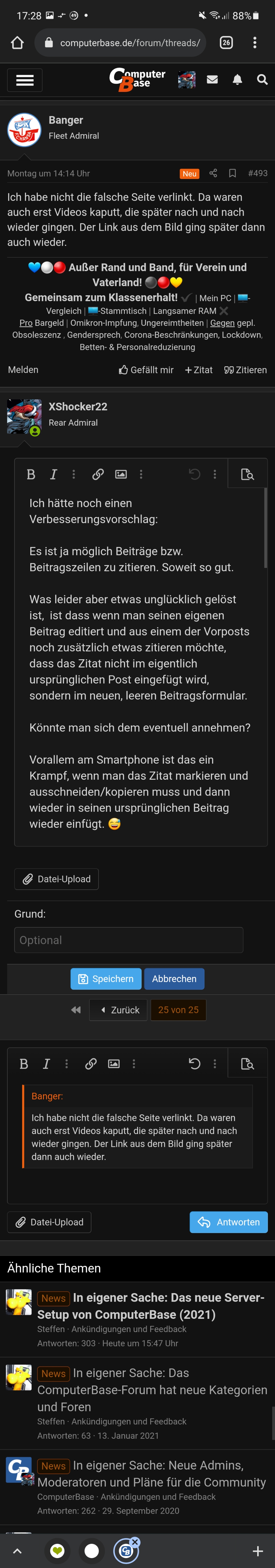Save the edited post with Speichern
The width and height of the screenshot is (275, 1568).
click(x=106, y=979)
